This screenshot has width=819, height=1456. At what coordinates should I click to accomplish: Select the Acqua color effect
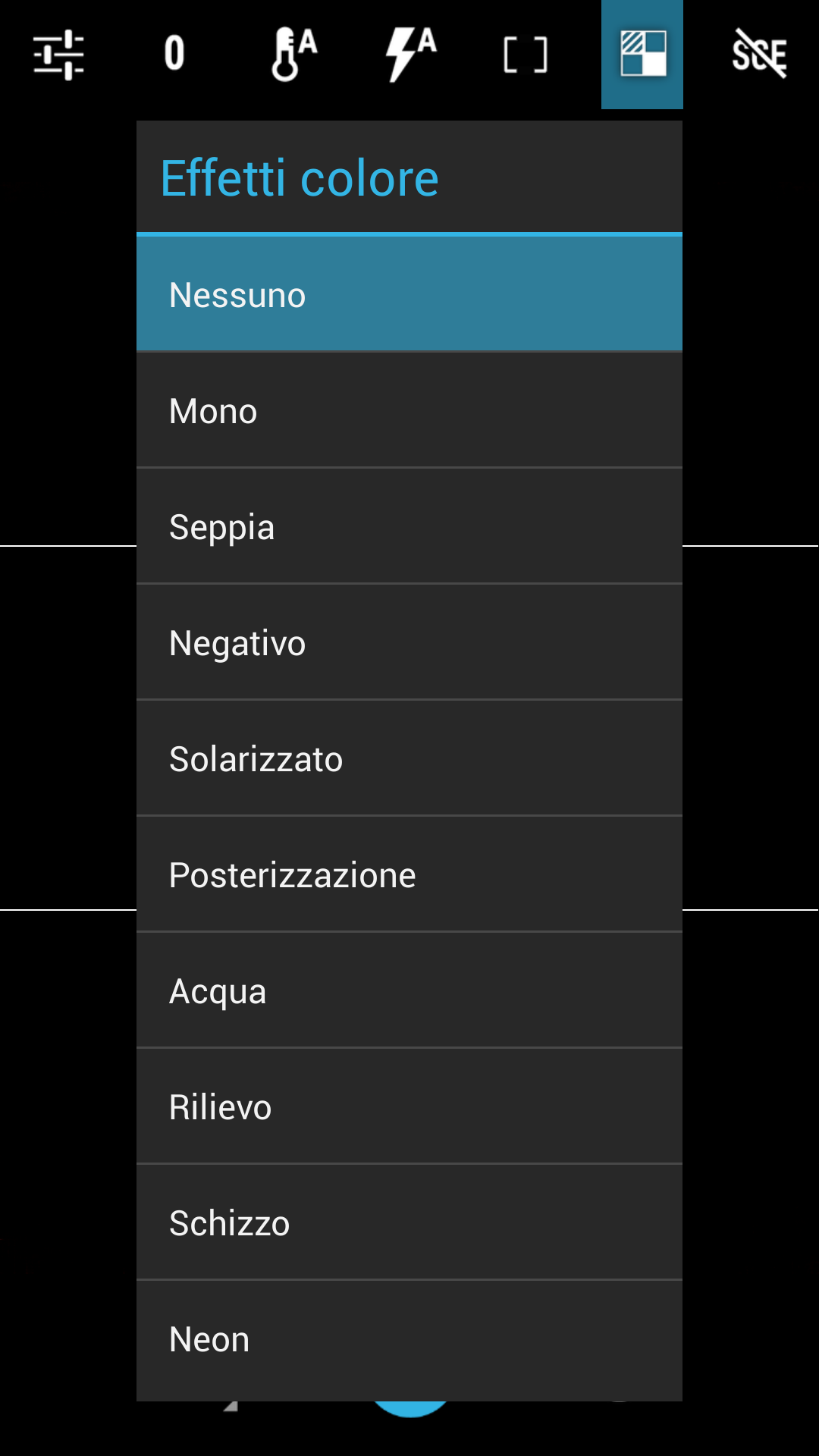pos(409,990)
